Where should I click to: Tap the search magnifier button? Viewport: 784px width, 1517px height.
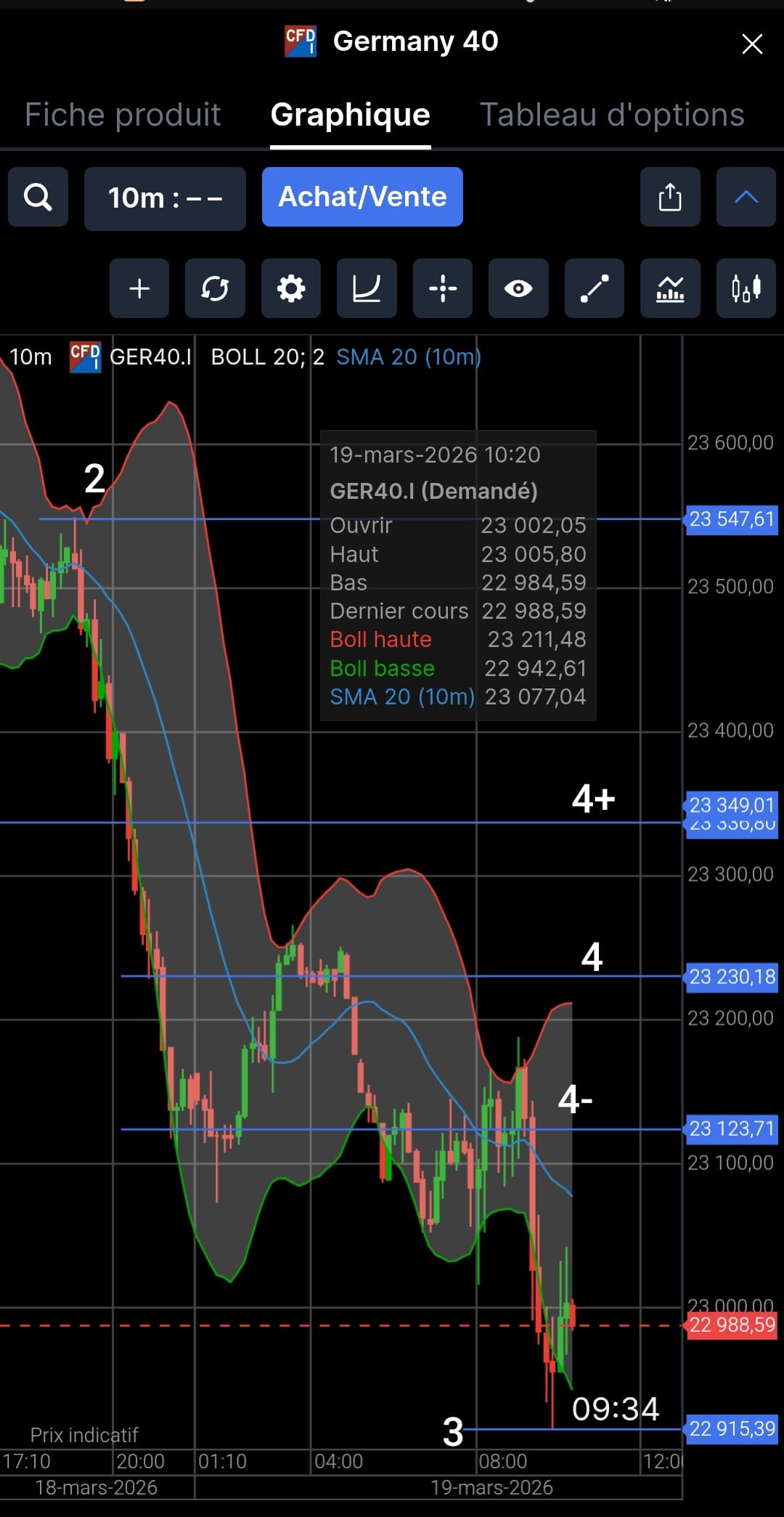(x=38, y=197)
